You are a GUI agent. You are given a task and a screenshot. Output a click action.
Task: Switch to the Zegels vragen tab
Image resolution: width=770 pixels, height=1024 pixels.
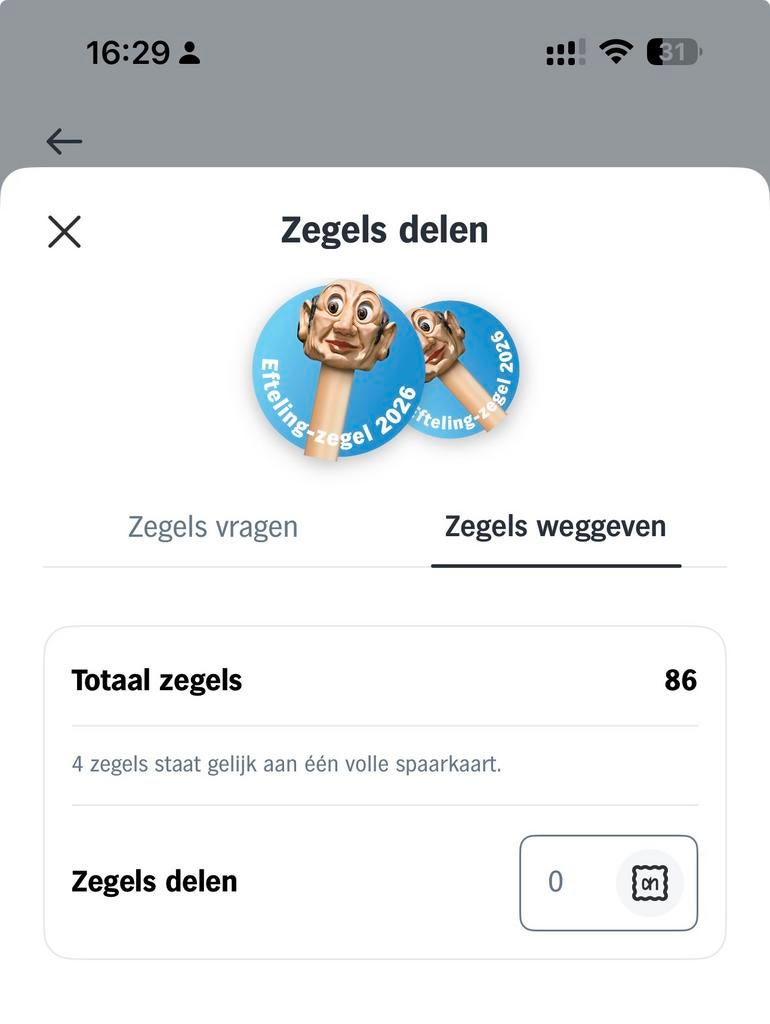coord(211,526)
